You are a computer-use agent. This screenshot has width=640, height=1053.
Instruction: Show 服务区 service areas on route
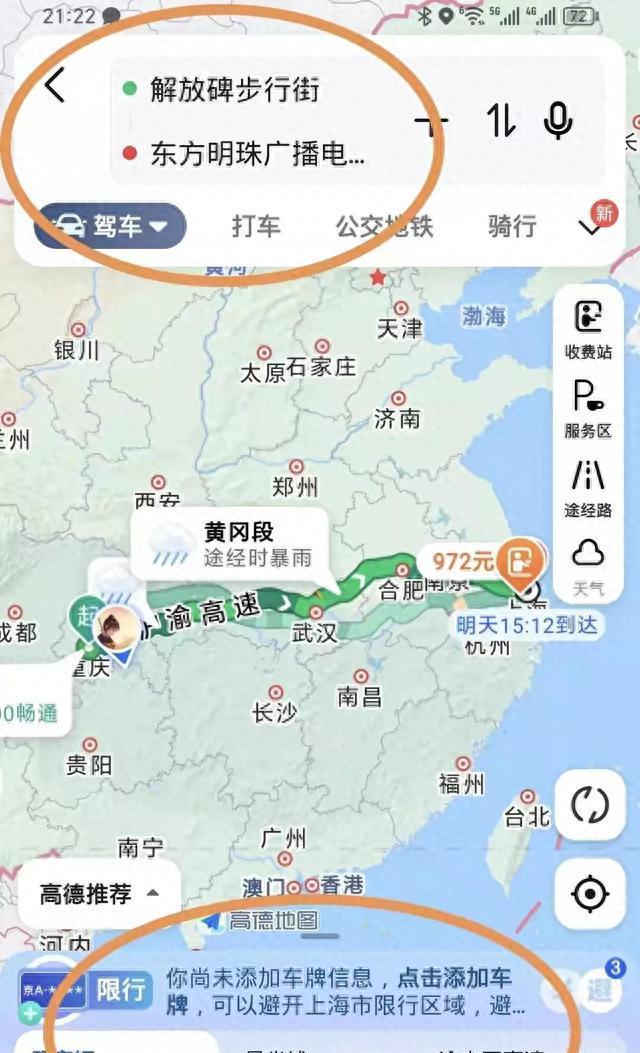tap(588, 408)
